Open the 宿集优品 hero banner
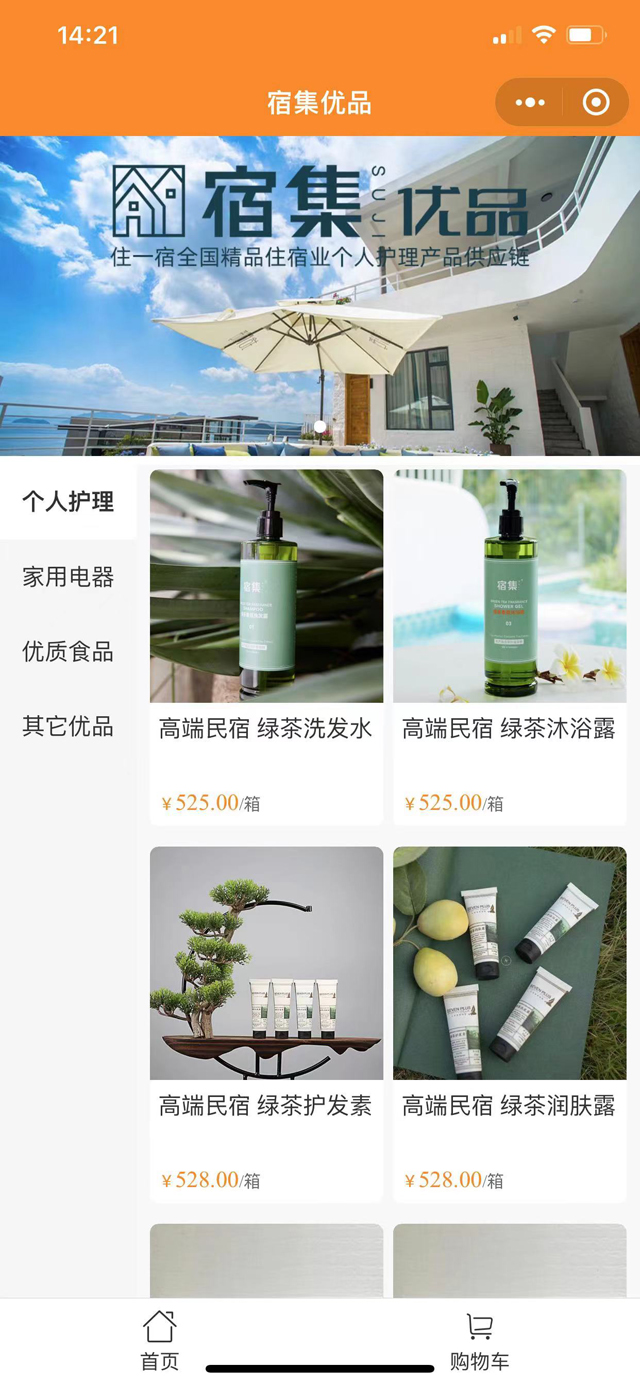This screenshot has width=640, height=1385. click(320, 295)
